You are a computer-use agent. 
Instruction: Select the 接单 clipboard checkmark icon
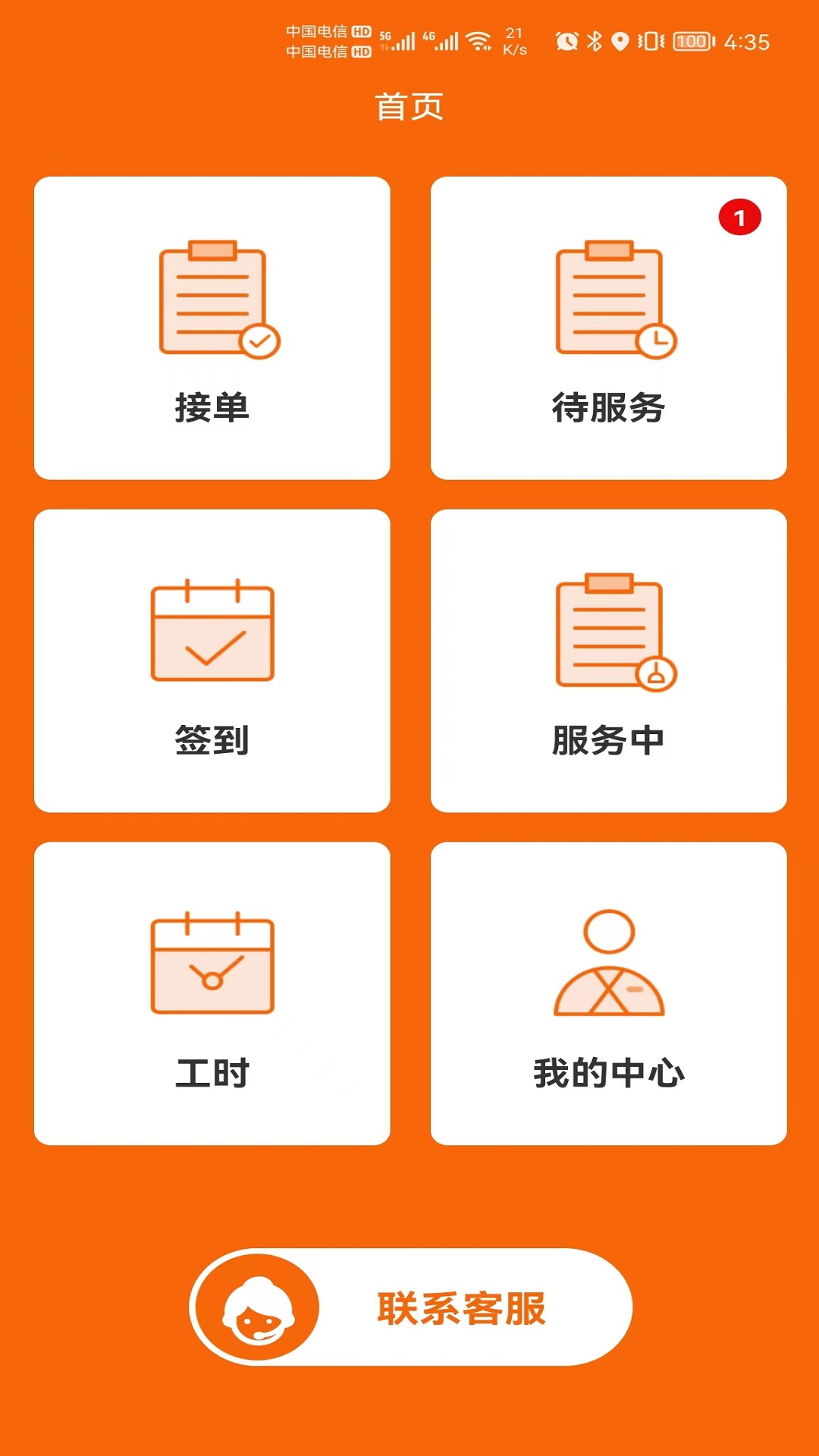click(212, 300)
